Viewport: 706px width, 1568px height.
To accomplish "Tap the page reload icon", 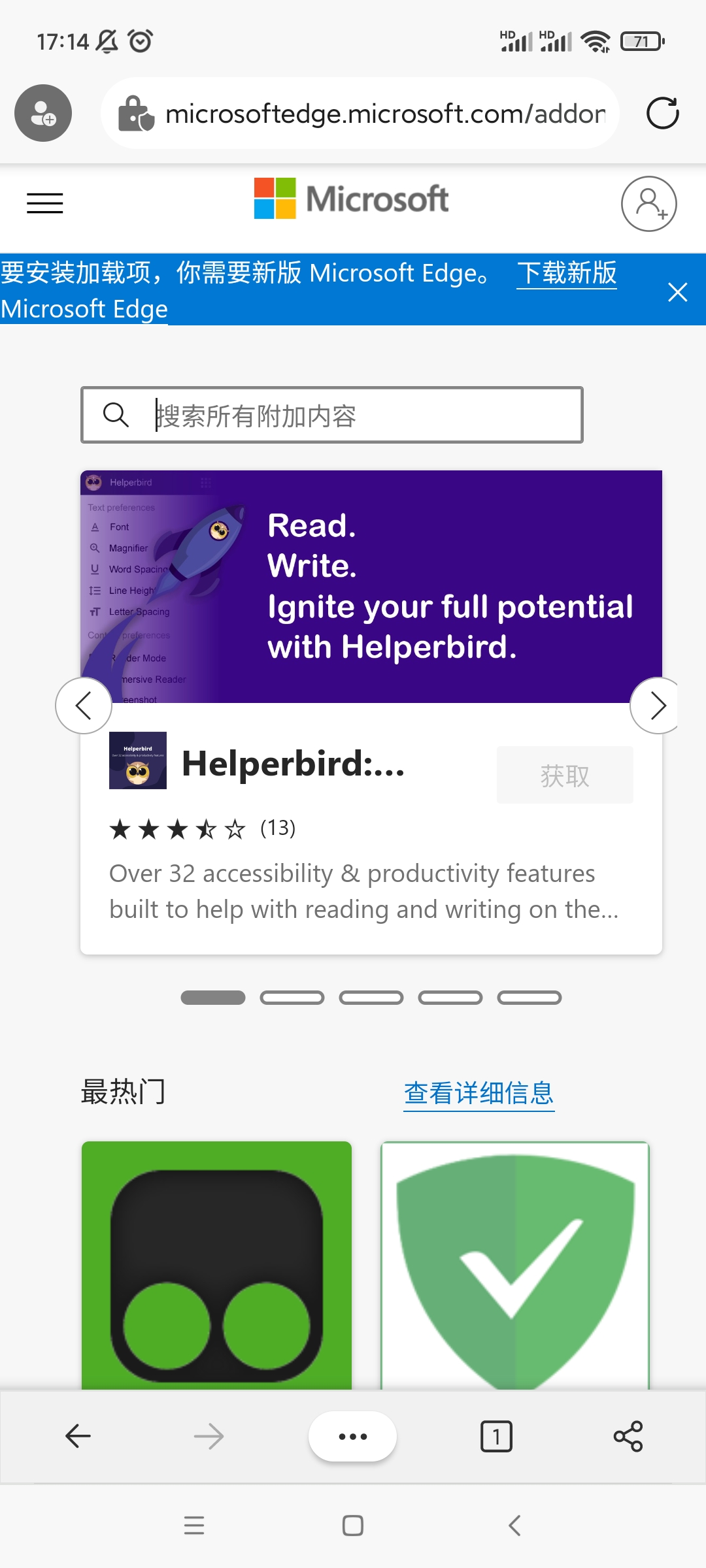I will tap(662, 112).
